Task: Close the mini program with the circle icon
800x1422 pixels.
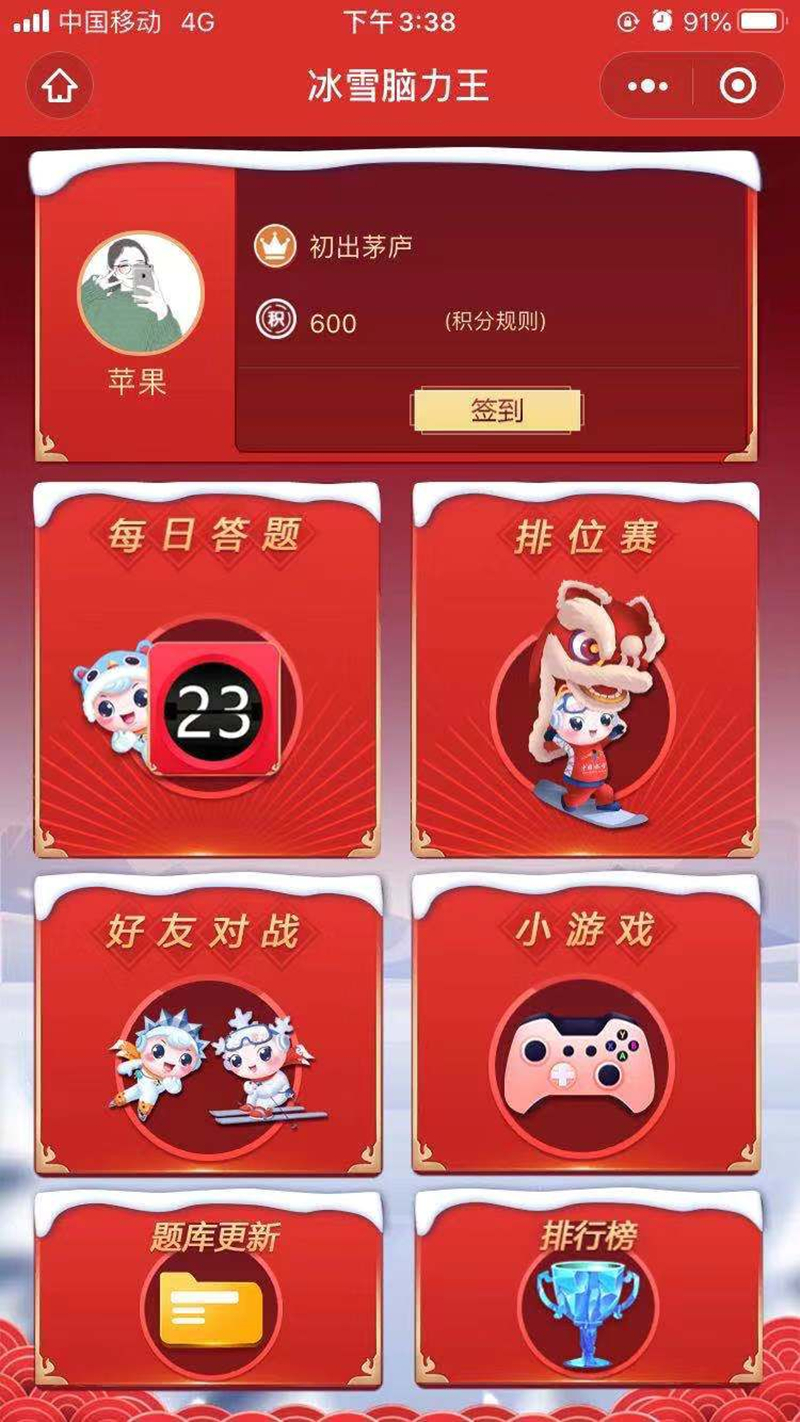Action: pos(738,87)
